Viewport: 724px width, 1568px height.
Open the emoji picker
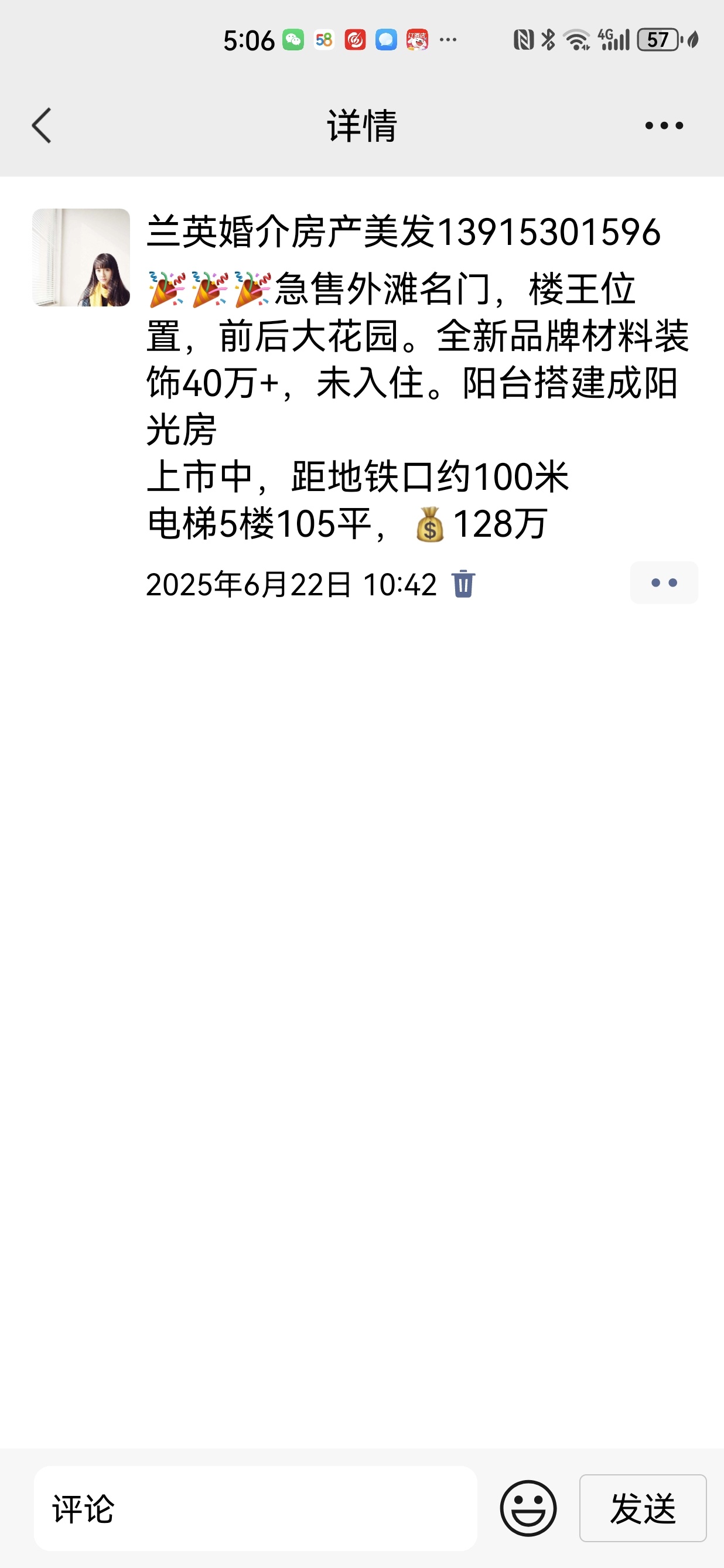528,1508
